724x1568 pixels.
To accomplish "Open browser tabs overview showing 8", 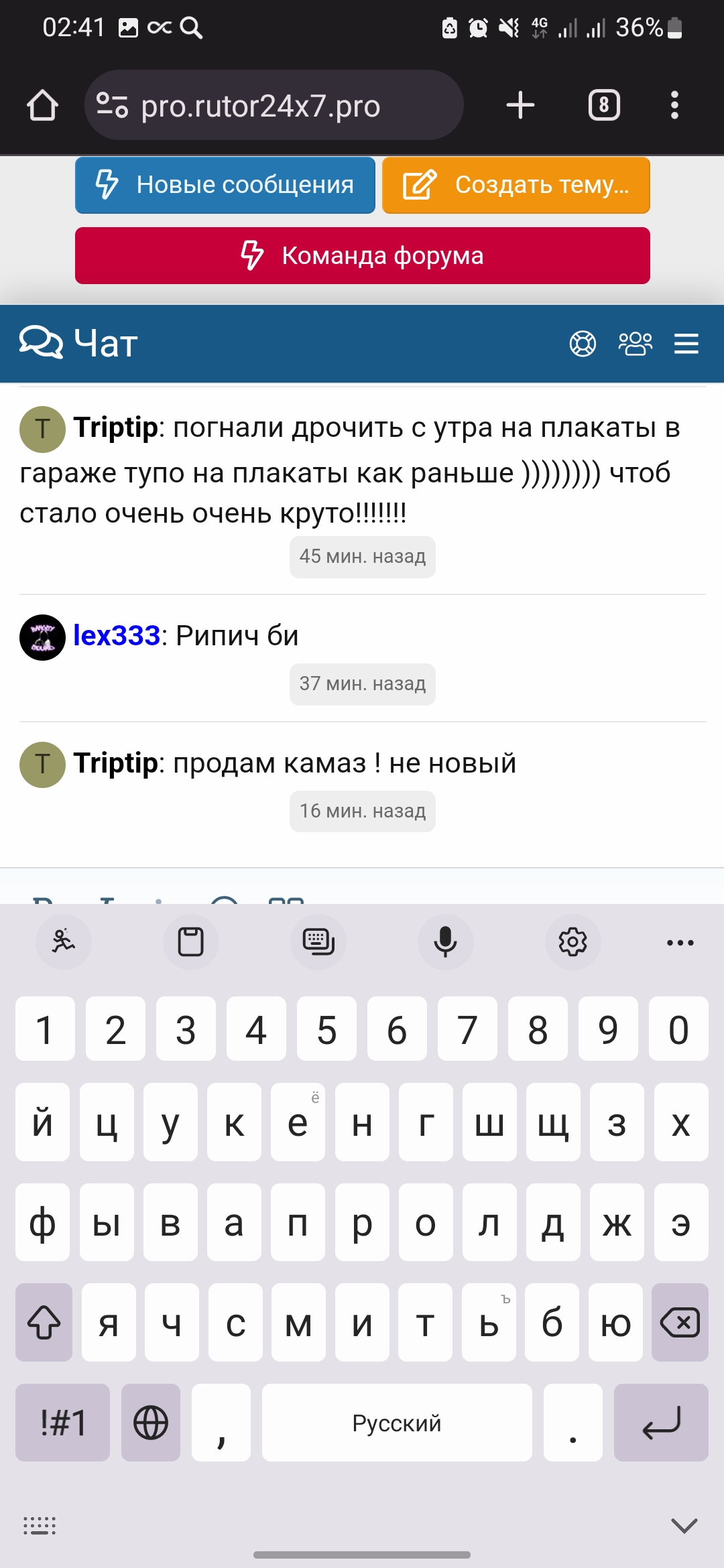I will [604, 105].
